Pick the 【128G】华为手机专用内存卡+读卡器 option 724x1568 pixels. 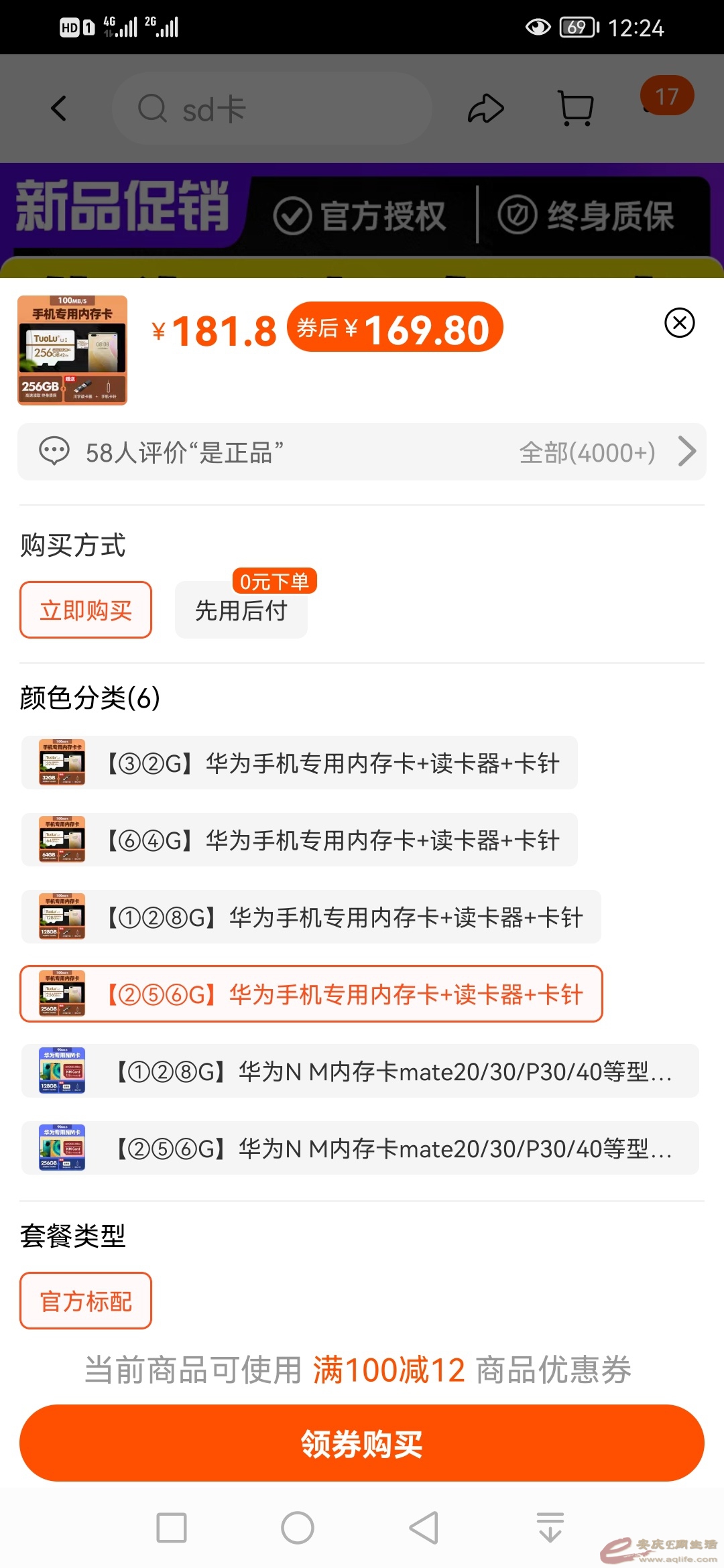(x=311, y=917)
